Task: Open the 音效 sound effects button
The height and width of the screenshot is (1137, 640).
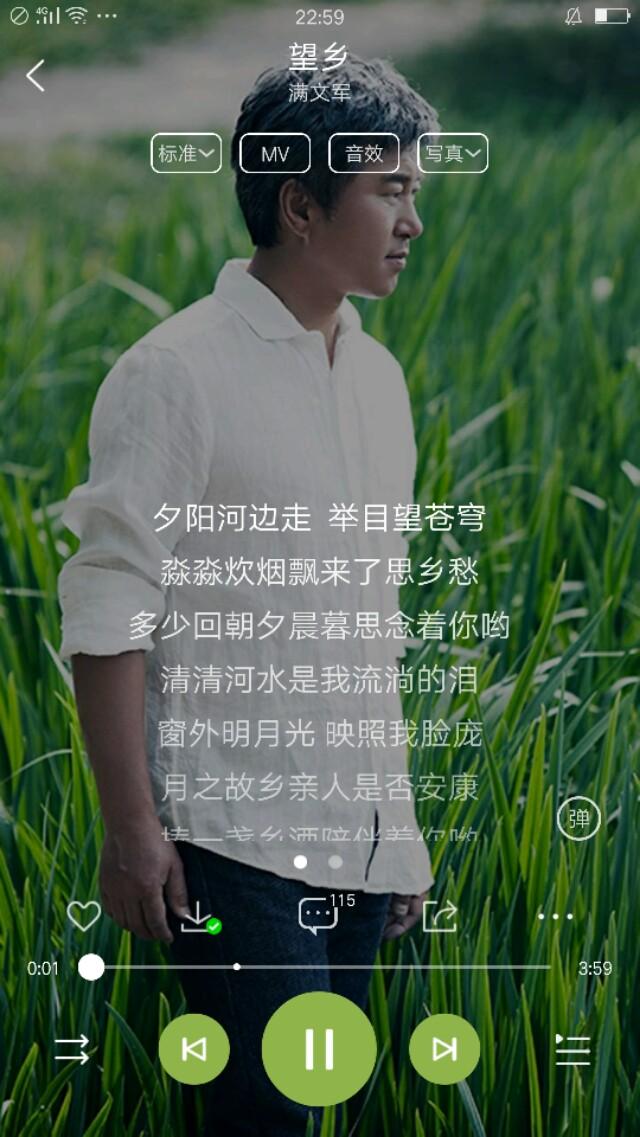Action: point(364,153)
